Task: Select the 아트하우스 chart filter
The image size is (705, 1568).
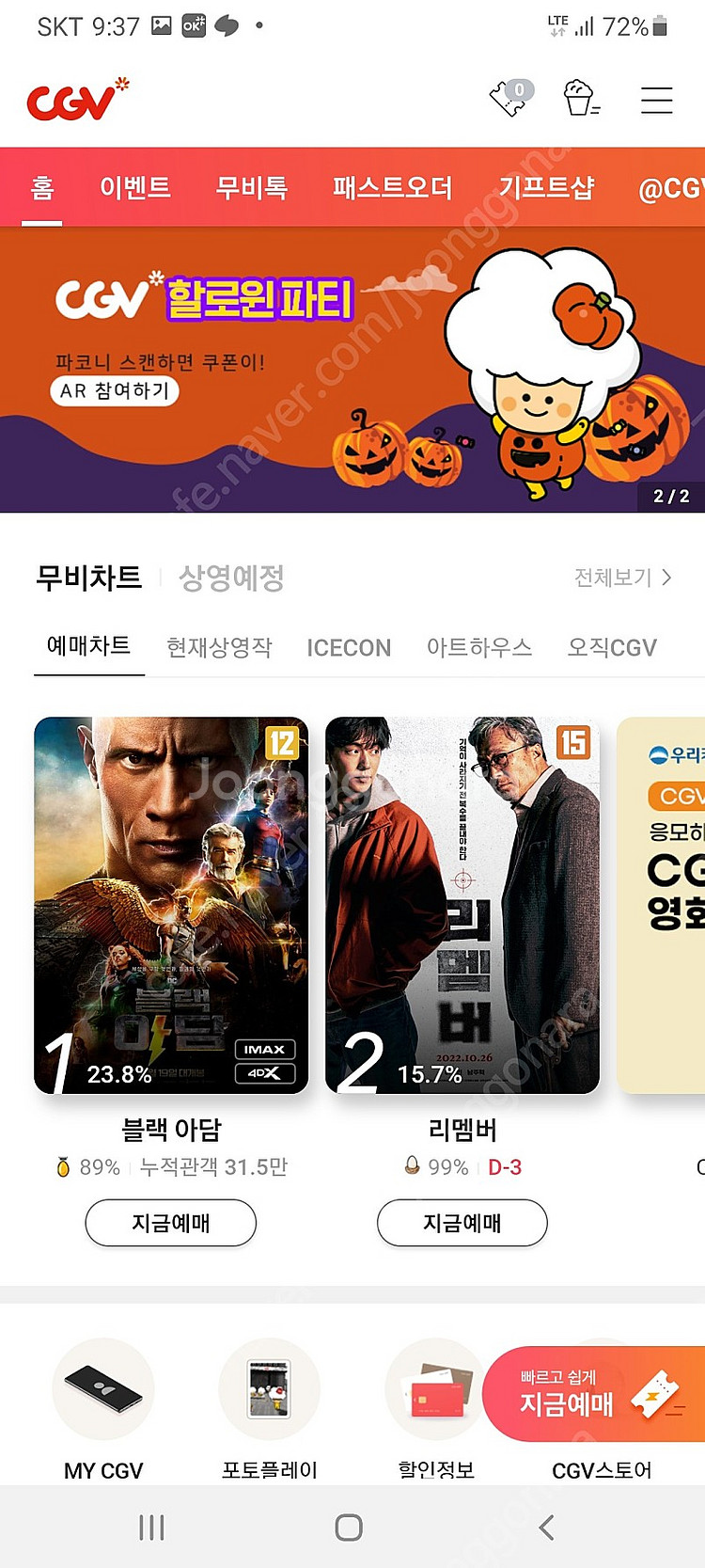Action: point(480,647)
